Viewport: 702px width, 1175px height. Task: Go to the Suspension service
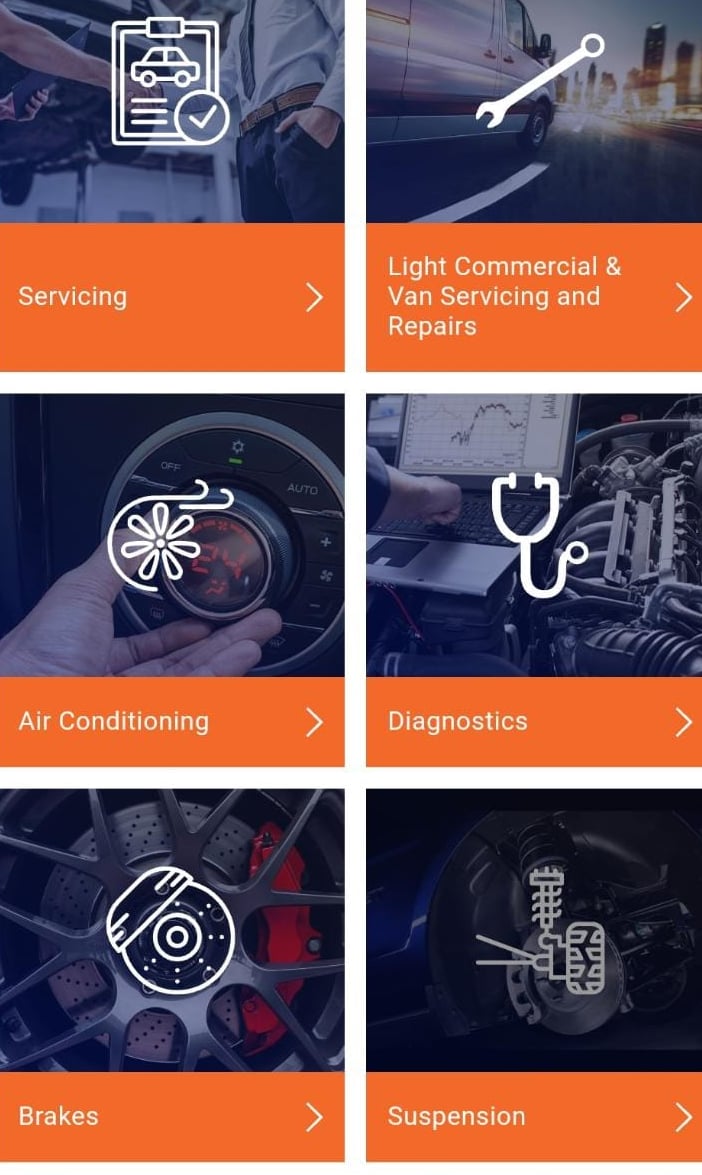534,1116
